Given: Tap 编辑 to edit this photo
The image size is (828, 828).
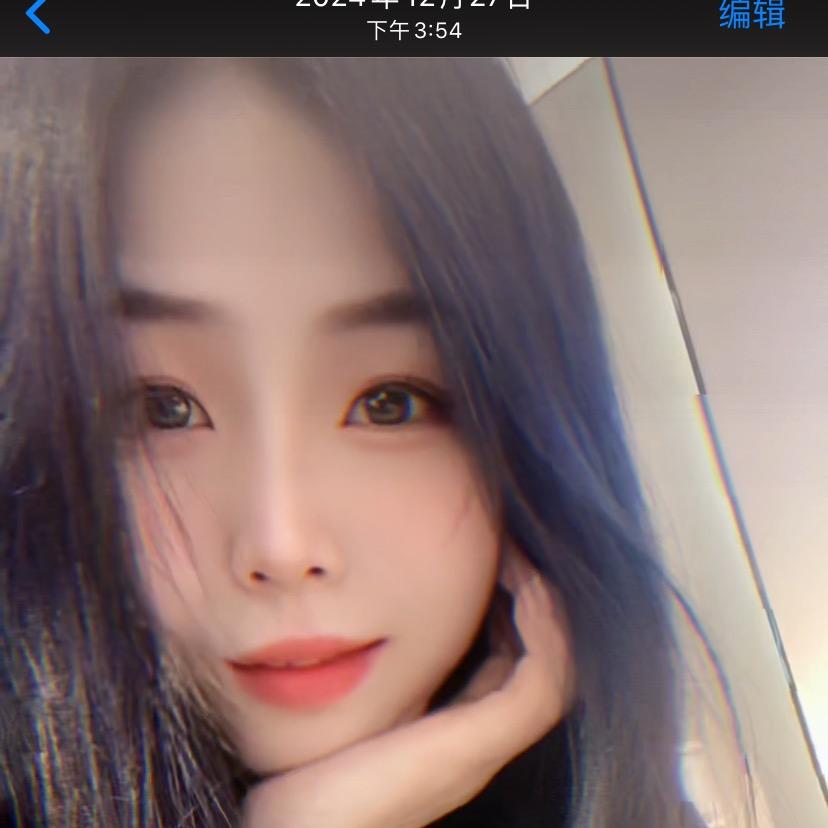Looking at the screenshot, I should click(752, 14).
